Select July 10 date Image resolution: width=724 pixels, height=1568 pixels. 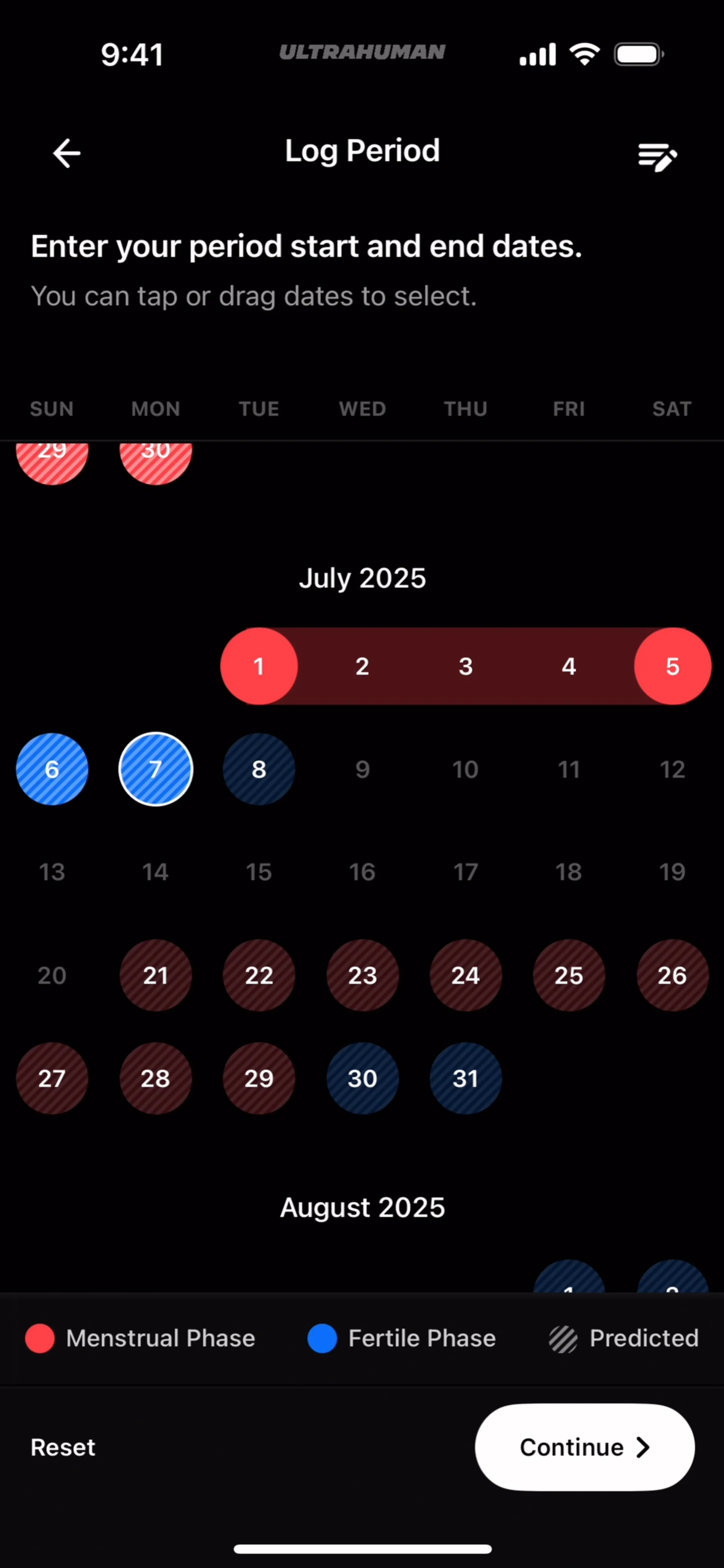(465, 769)
